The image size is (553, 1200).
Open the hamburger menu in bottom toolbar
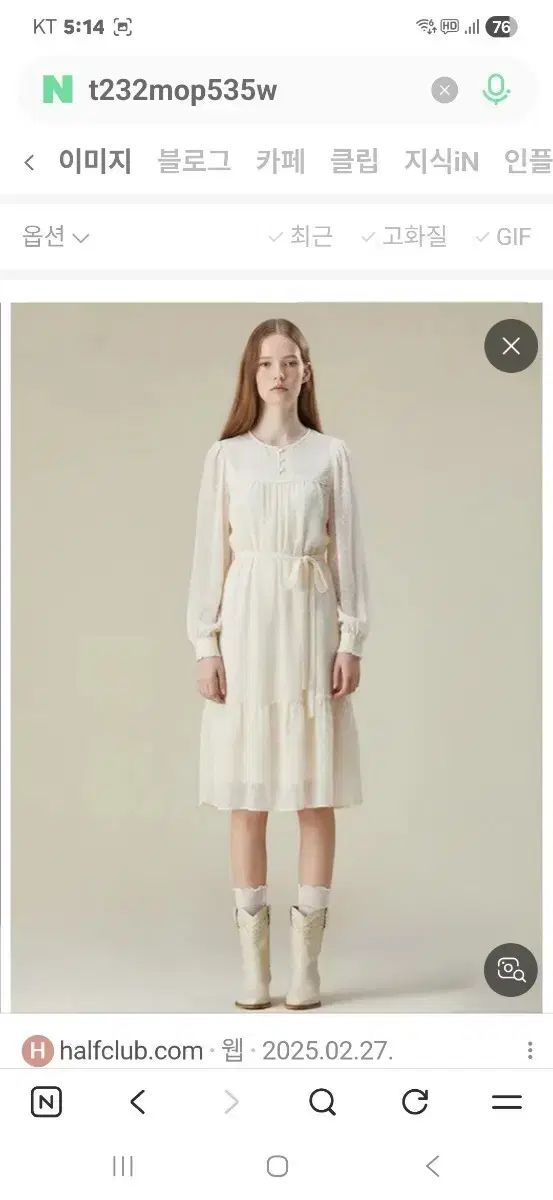point(507,1102)
